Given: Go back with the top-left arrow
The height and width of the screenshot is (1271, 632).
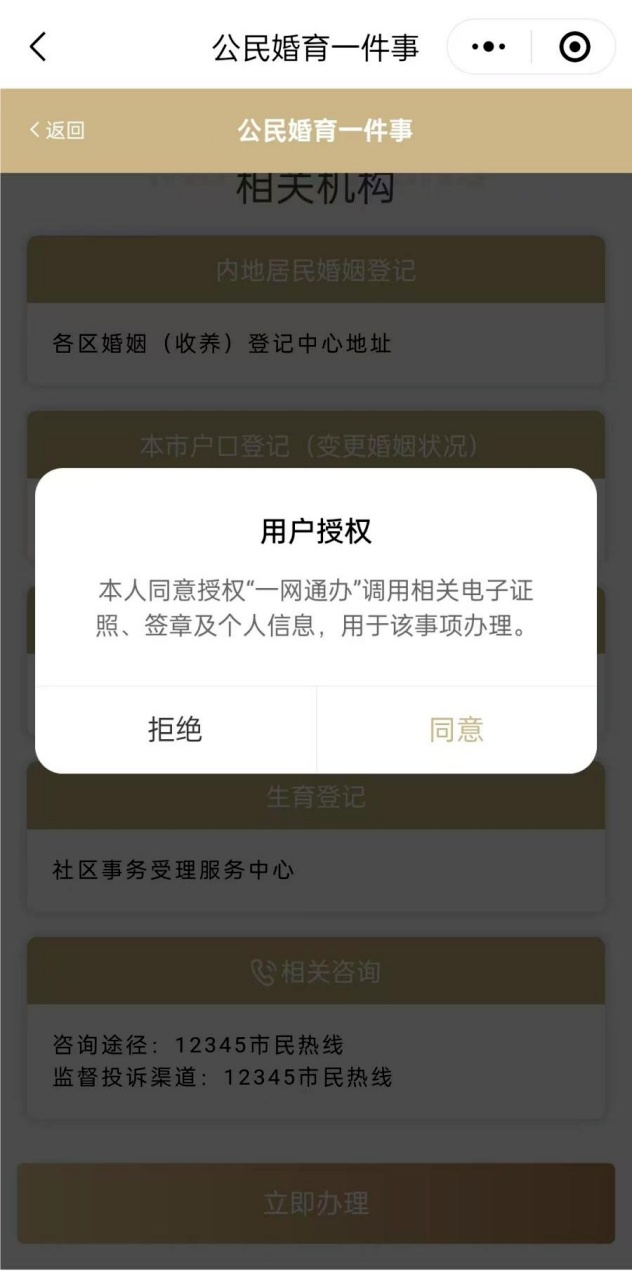Looking at the screenshot, I should tap(39, 47).
